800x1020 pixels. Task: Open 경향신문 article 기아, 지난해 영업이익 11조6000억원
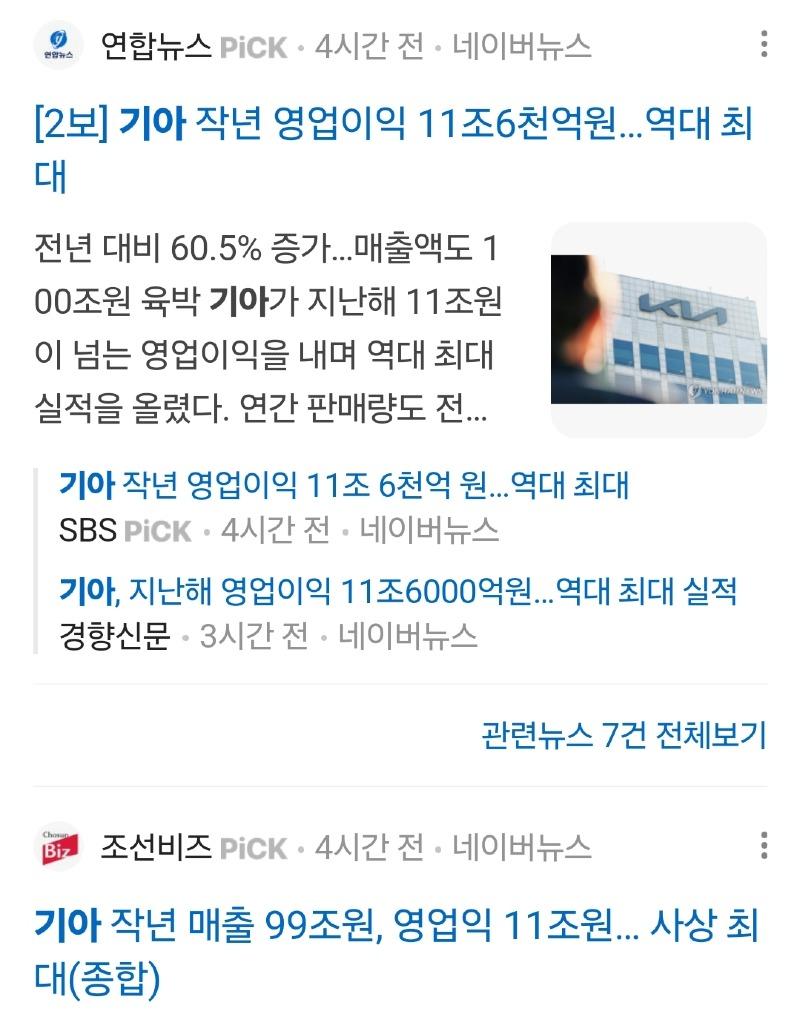click(397, 591)
